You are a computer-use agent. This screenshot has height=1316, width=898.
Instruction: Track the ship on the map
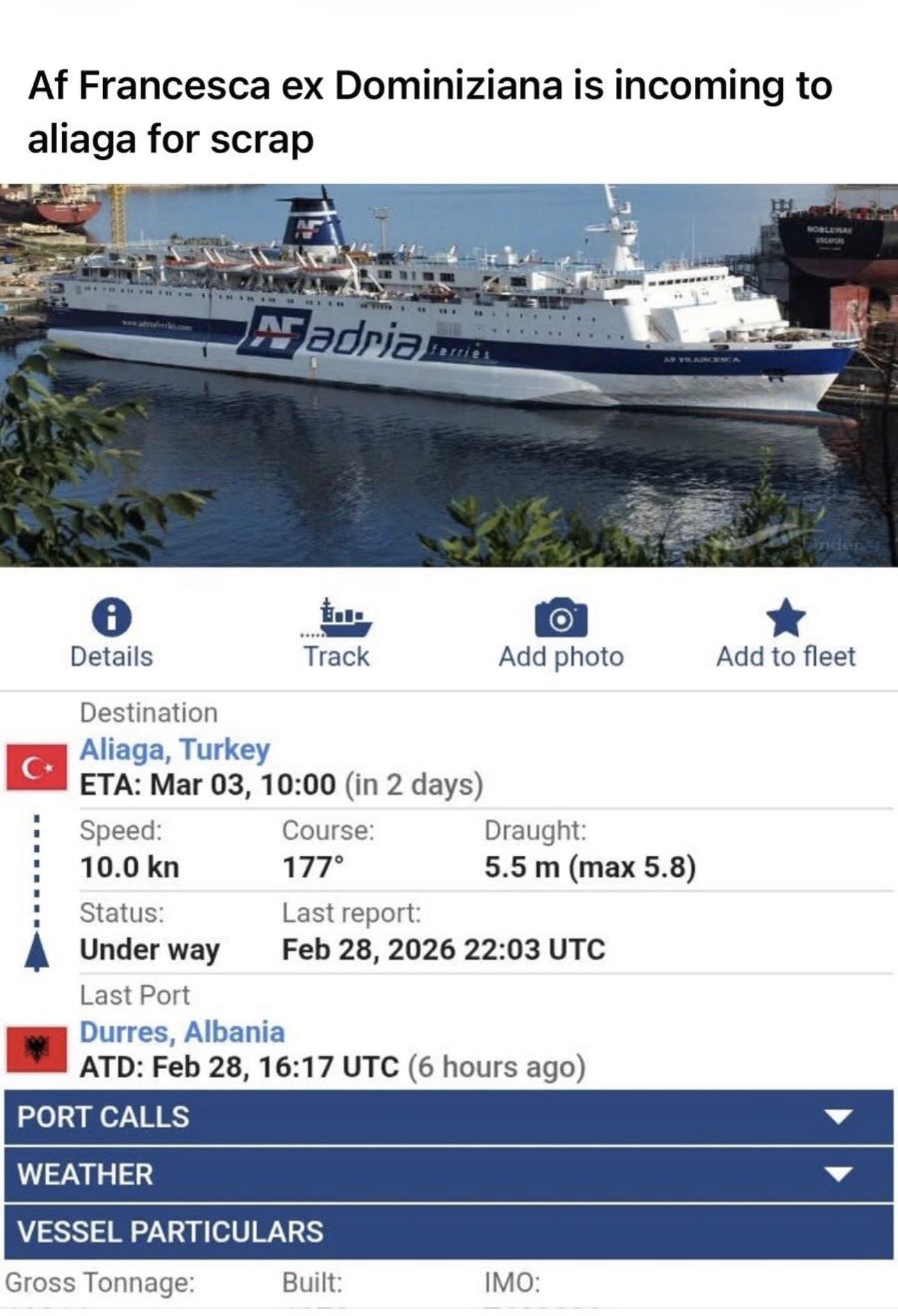click(336, 633)
